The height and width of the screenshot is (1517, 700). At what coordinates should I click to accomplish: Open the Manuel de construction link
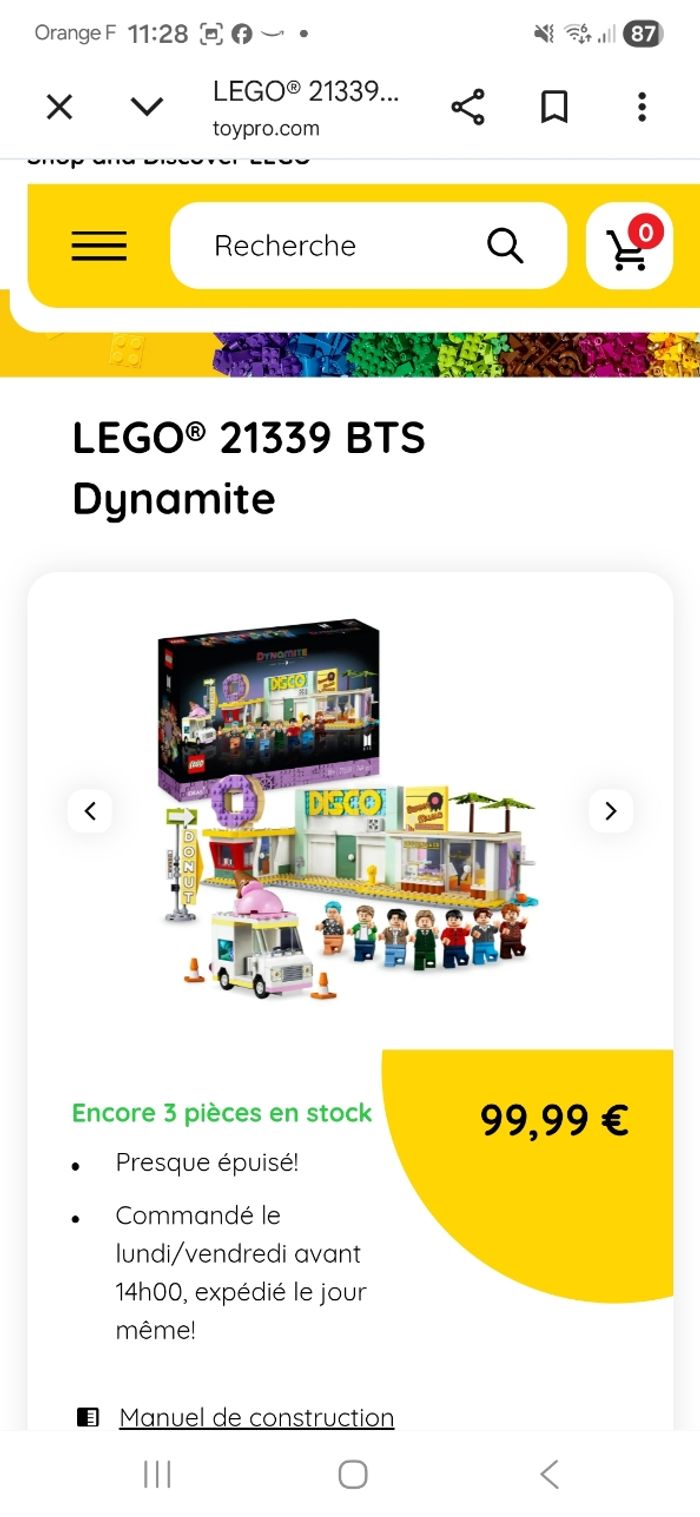pyautogui.click(x=256, y=1417)
